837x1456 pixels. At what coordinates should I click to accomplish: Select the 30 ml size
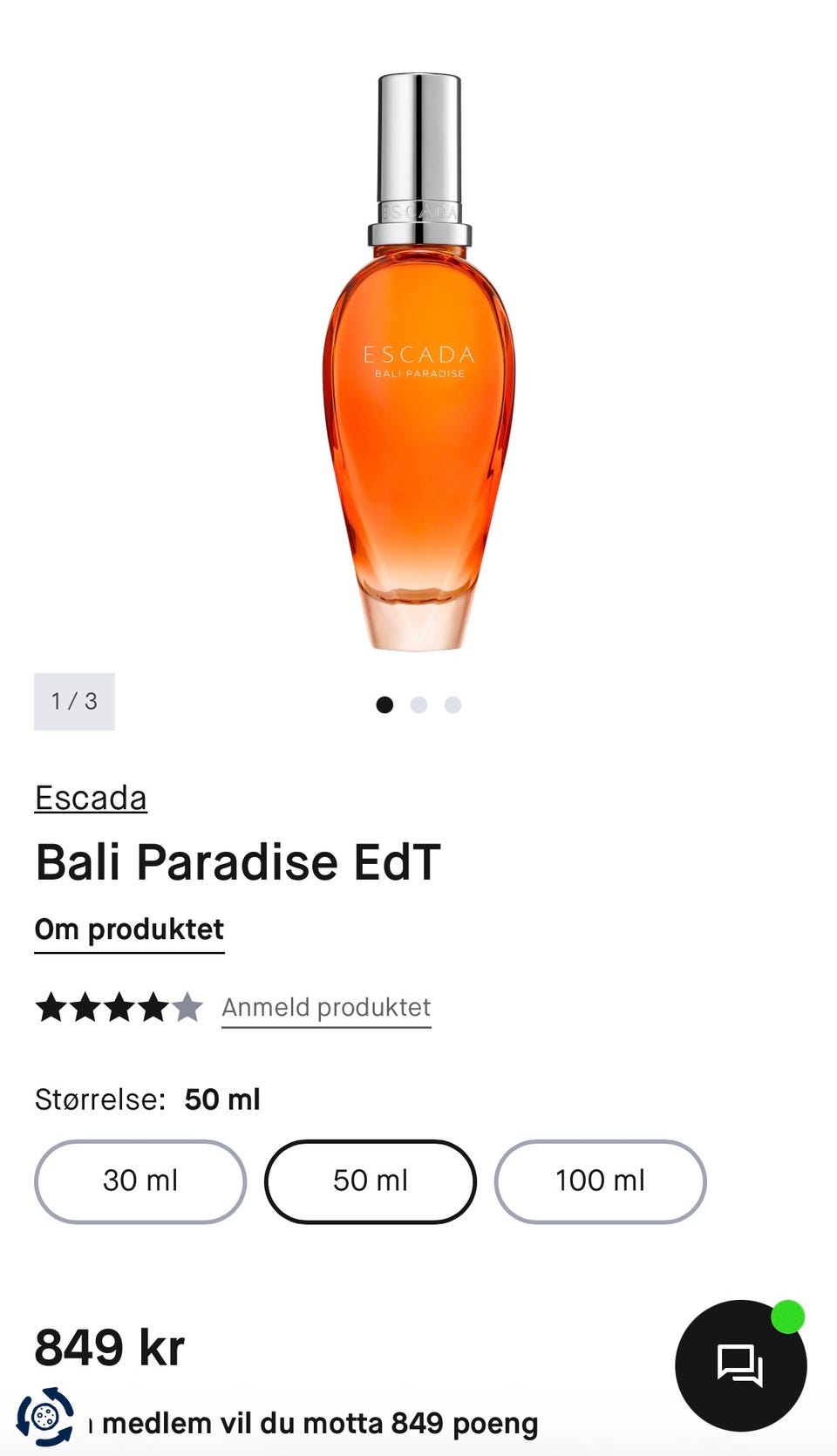[140, 1181]
